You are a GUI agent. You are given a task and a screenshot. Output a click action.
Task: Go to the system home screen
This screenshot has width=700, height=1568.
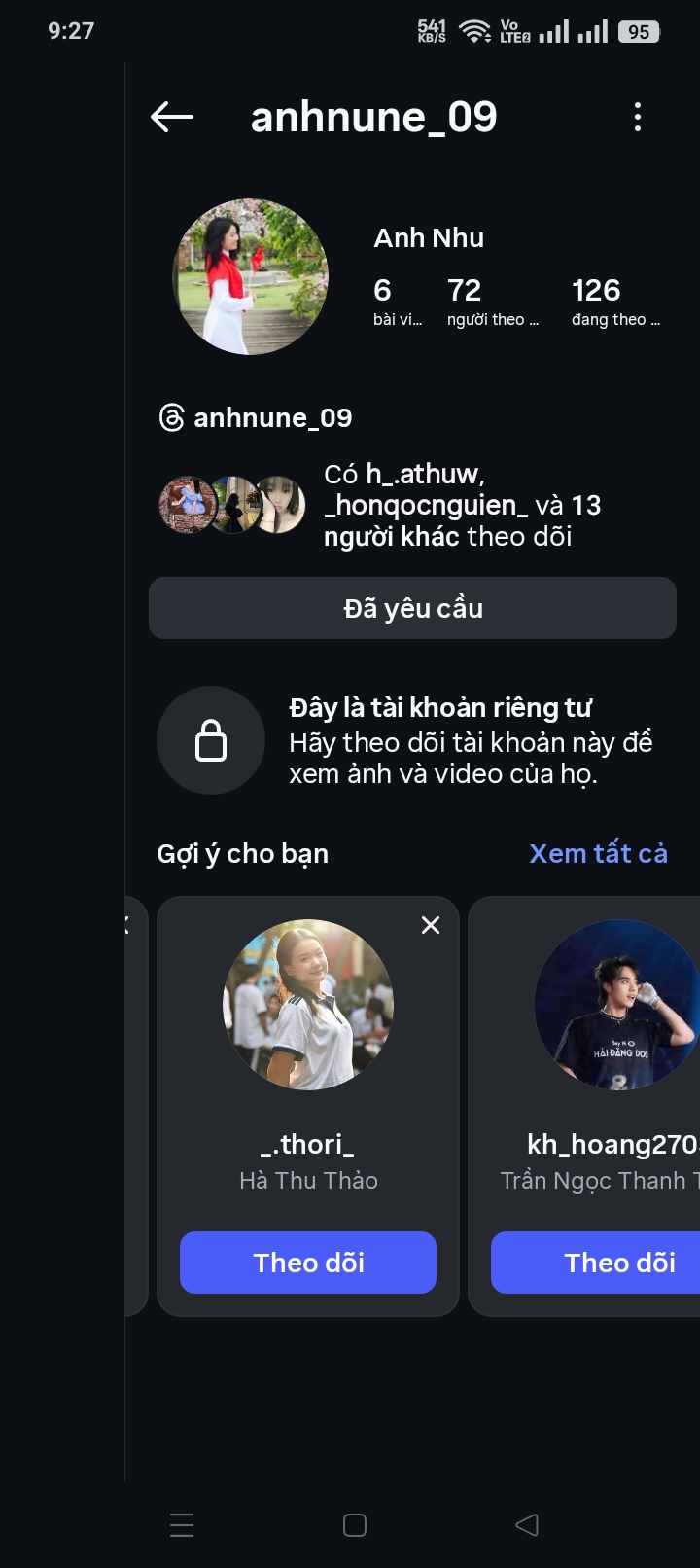(x=355, y=1524)
